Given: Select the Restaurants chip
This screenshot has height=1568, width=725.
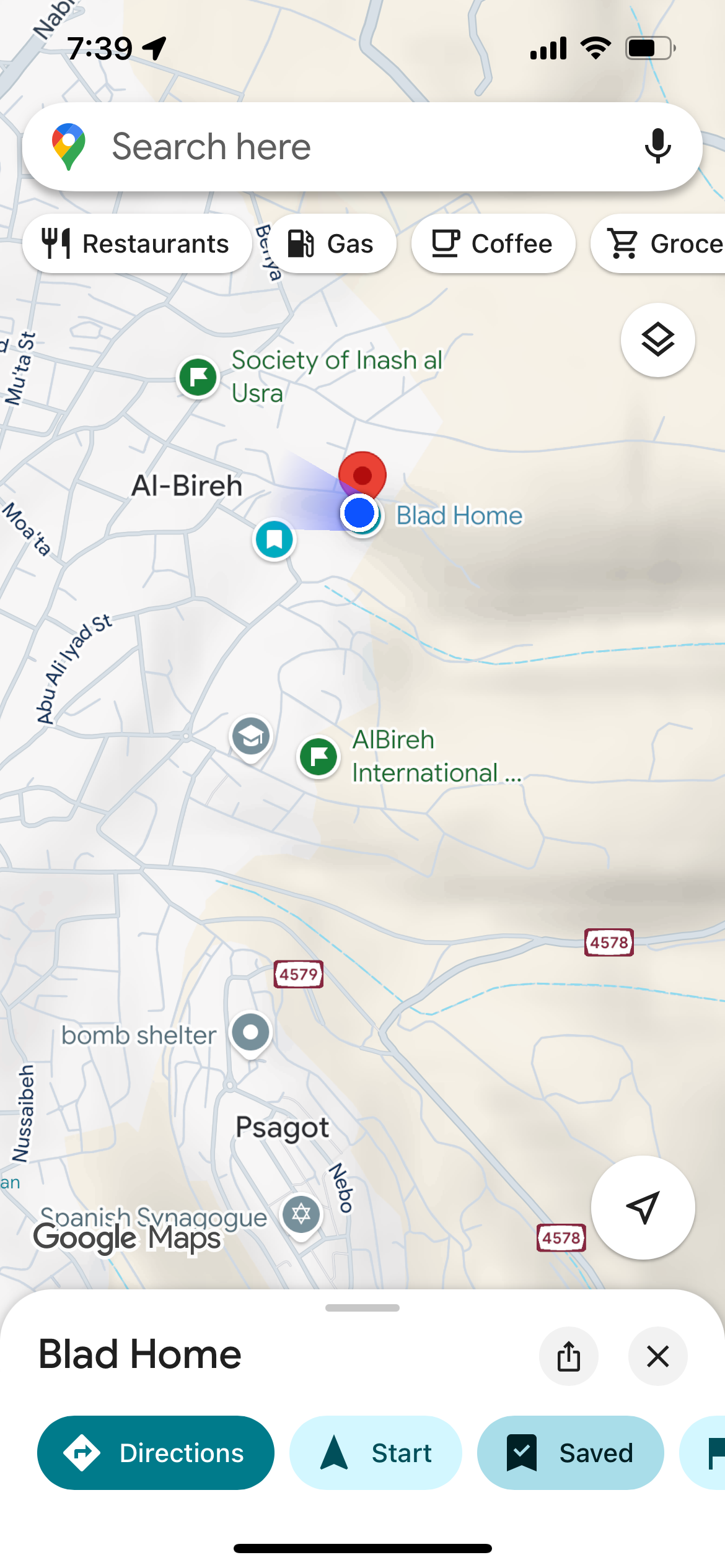Looking at the screenshot, I should pos(136,243).
